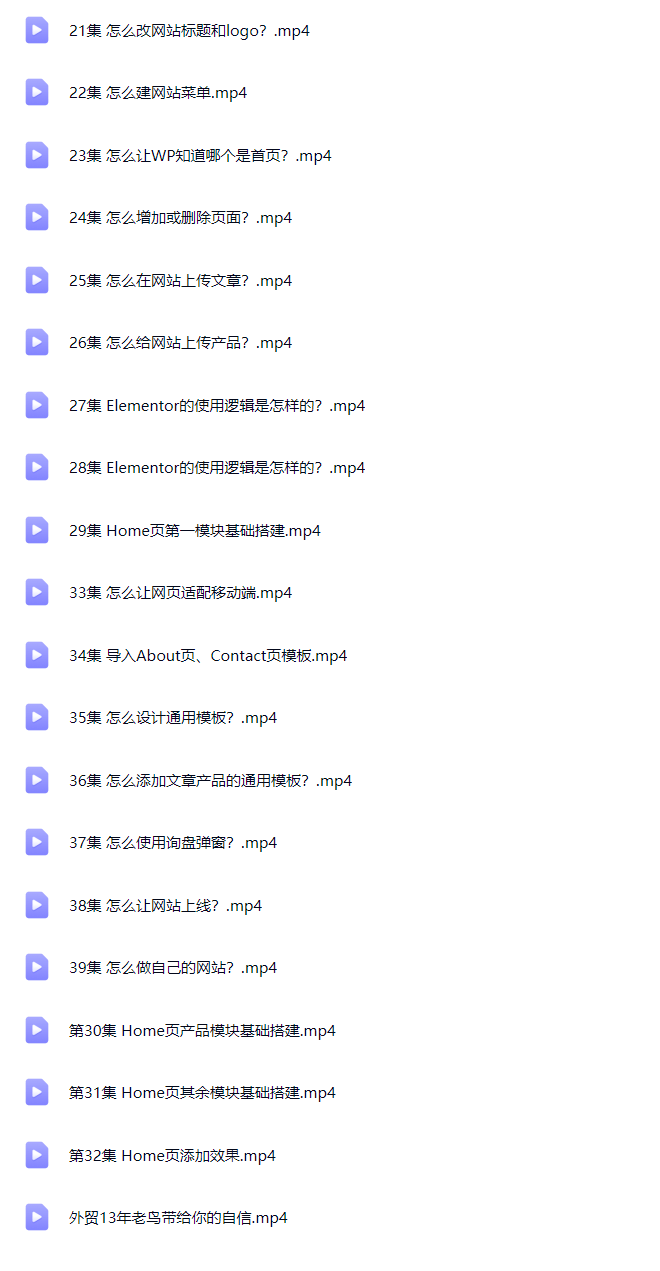Select 第31集 Home页其余模块基础搭建

coord(202,1093)
